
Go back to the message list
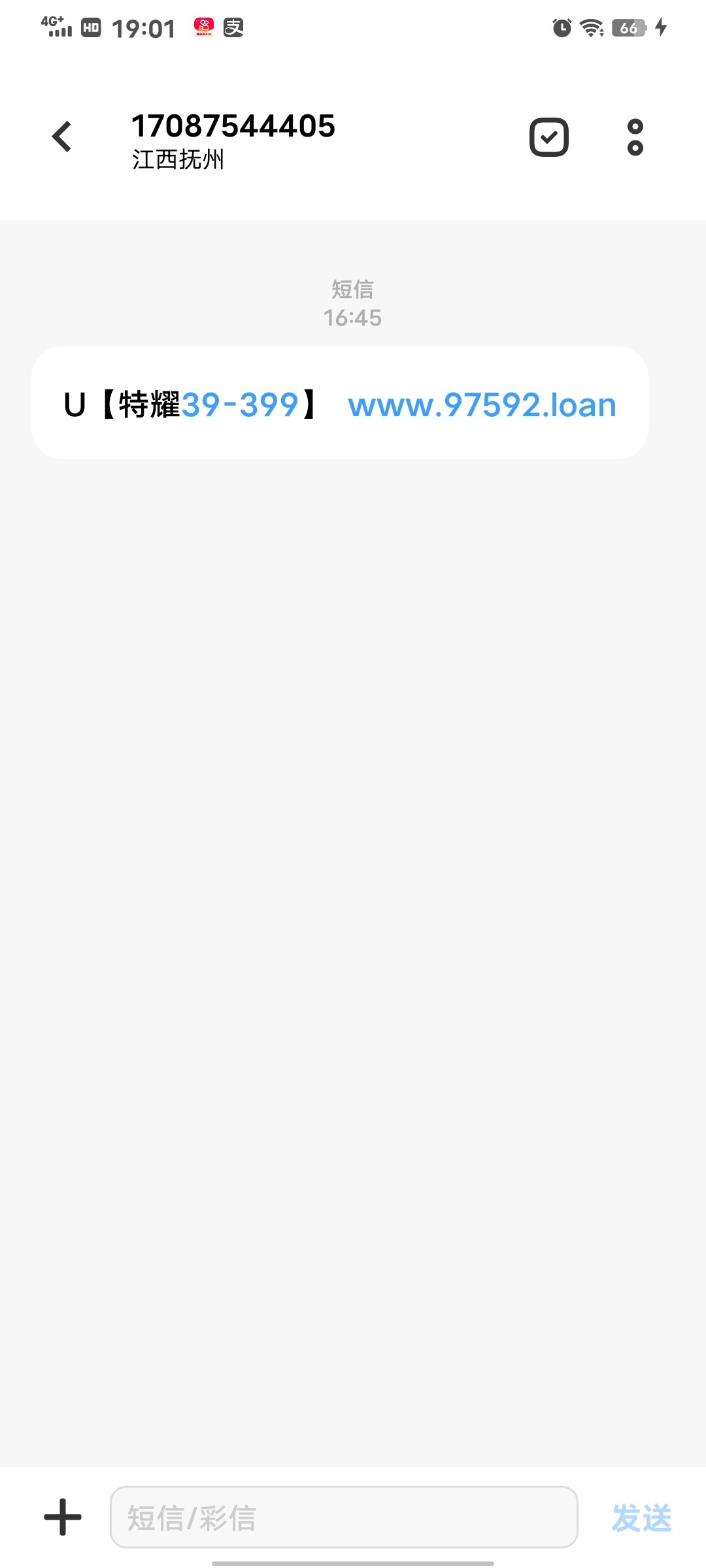click(62, 137)
